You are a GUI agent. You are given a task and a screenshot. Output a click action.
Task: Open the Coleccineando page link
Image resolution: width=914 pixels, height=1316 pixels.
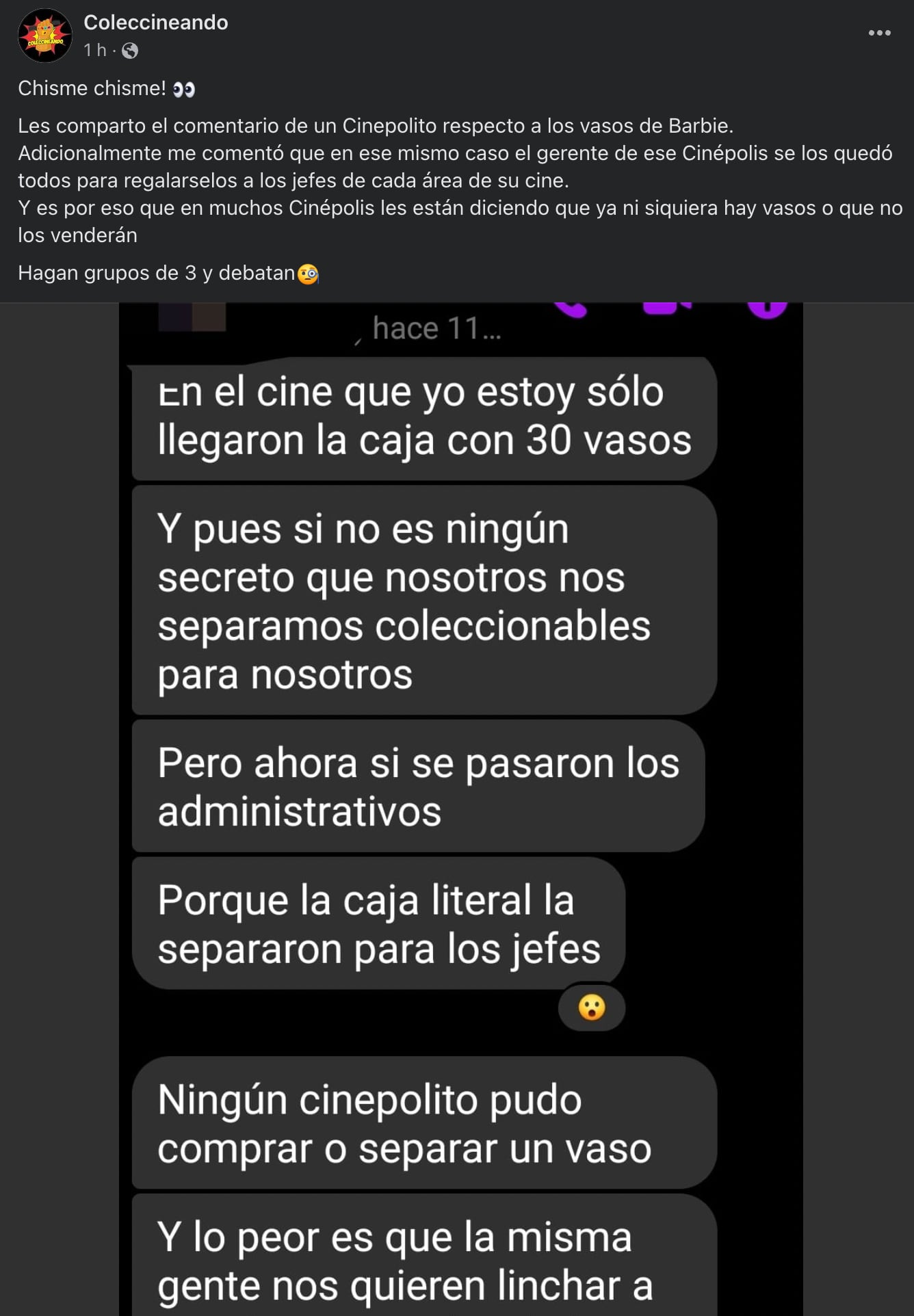pyautogui.click(x=155, y=23)
